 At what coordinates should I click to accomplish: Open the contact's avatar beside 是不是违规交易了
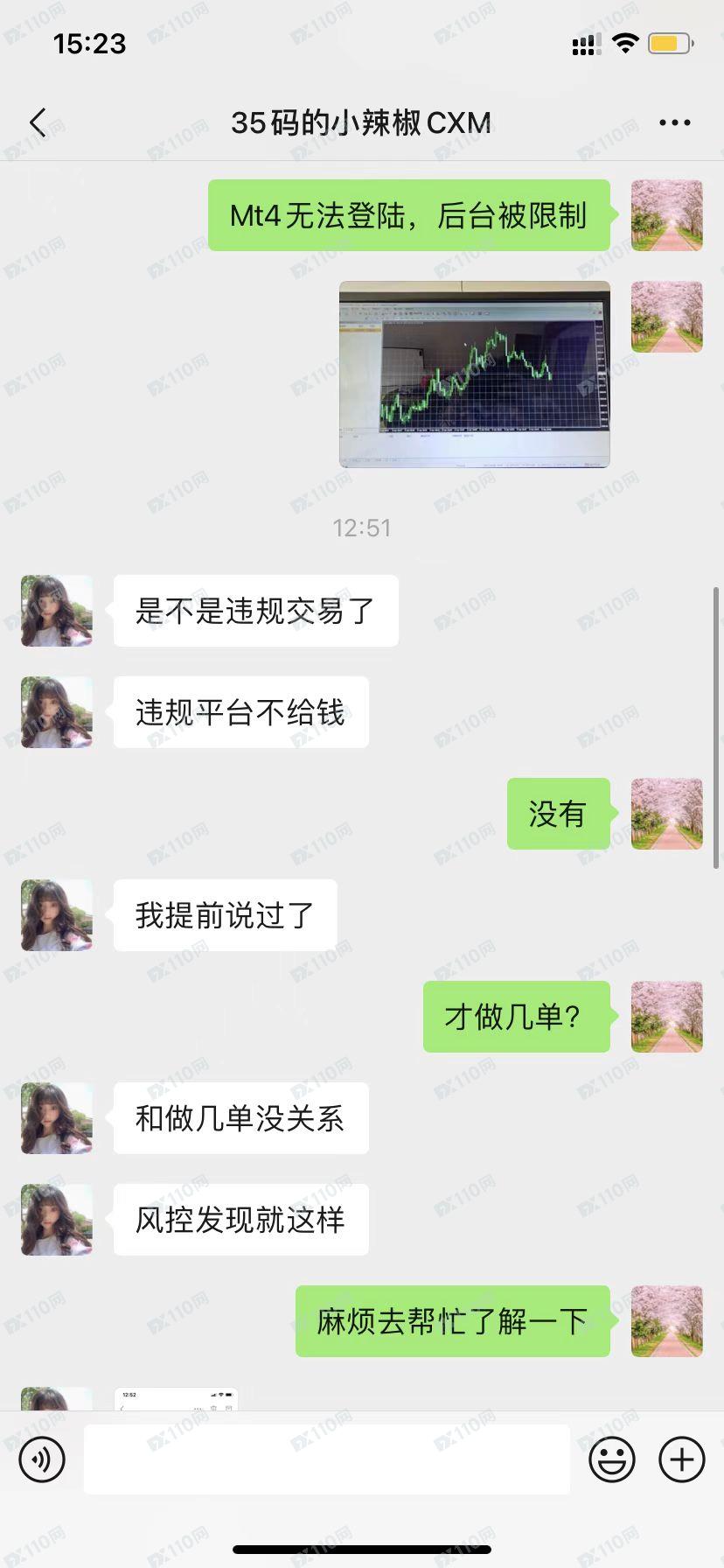pyautogui.click(x=57, y=611)
